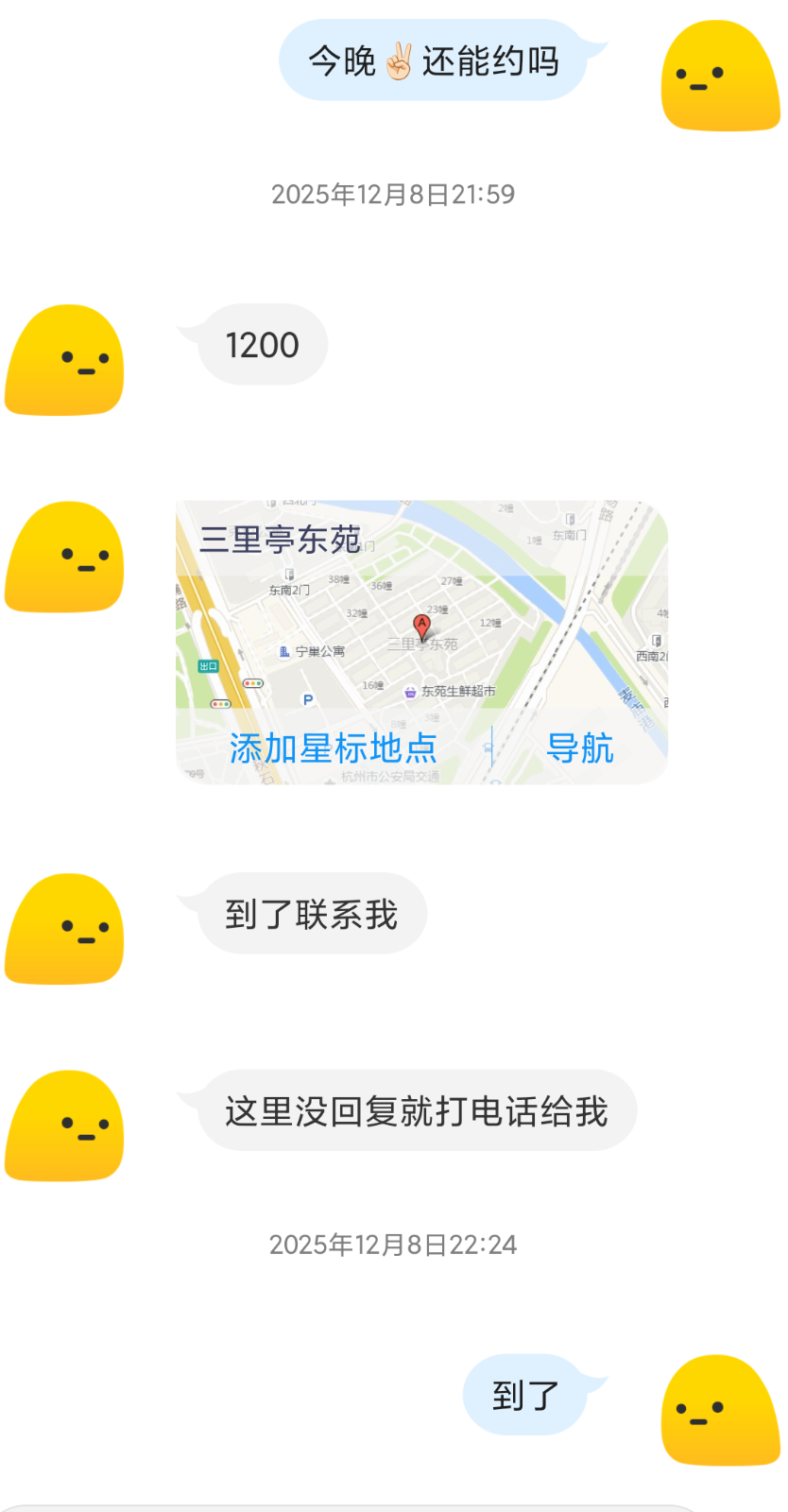Tap the timestamp 2025年12月8日21:59
788x1512 pixels.
(394, 195)
